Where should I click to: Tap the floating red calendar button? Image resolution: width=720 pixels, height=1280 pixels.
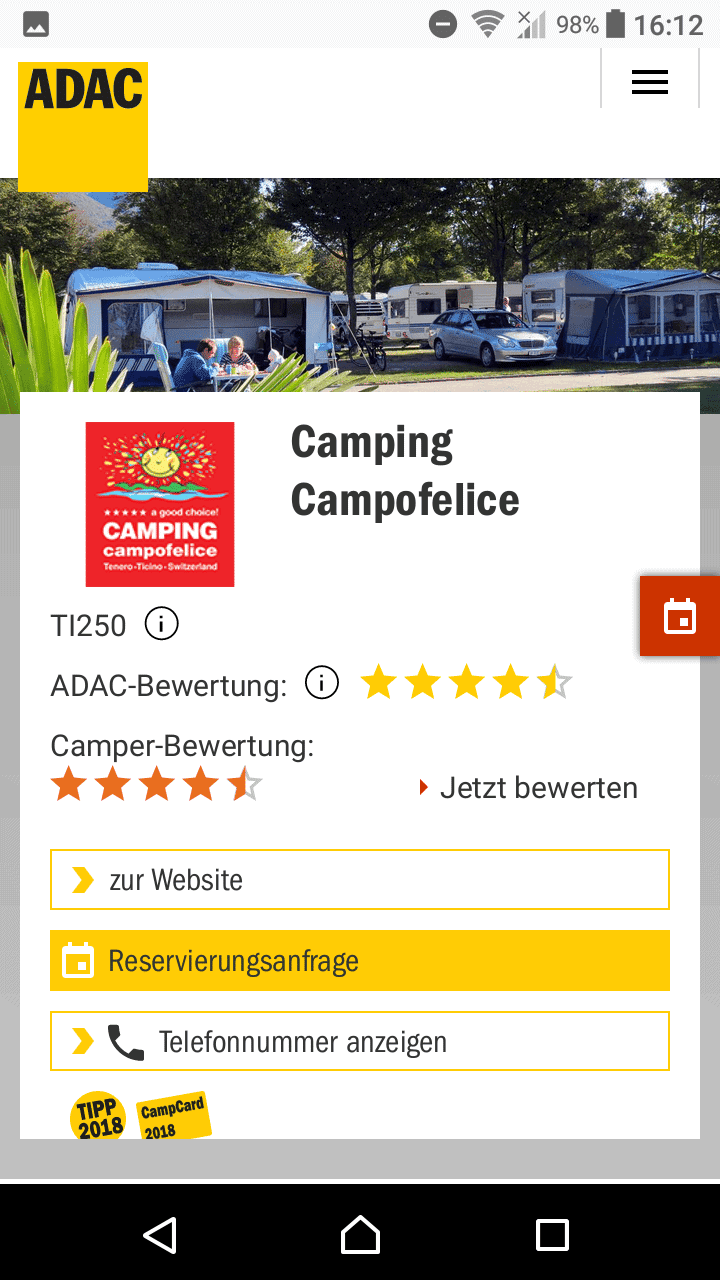click(680, 616)
